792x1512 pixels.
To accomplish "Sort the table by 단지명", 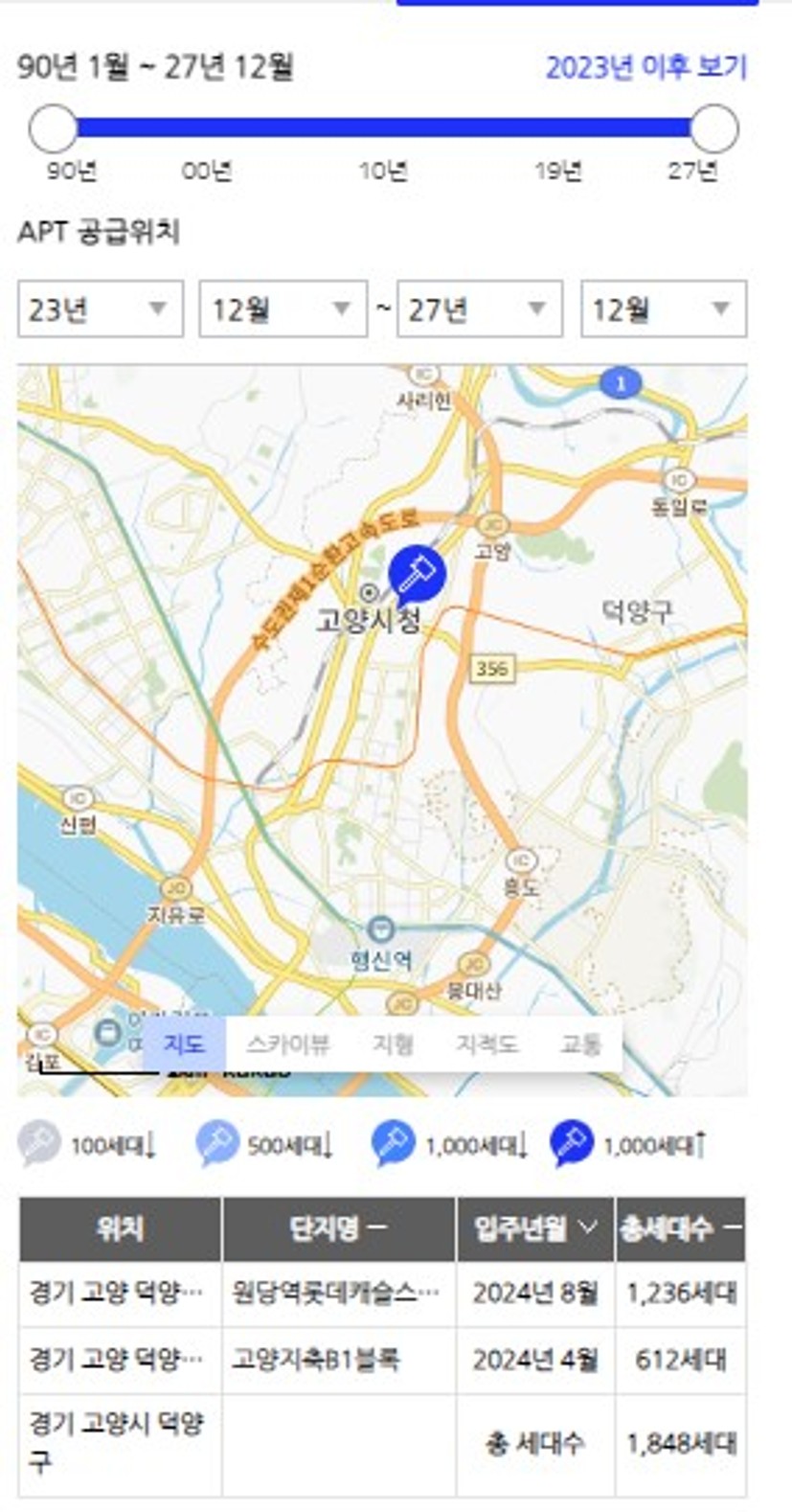I will tap(339, 1227).
